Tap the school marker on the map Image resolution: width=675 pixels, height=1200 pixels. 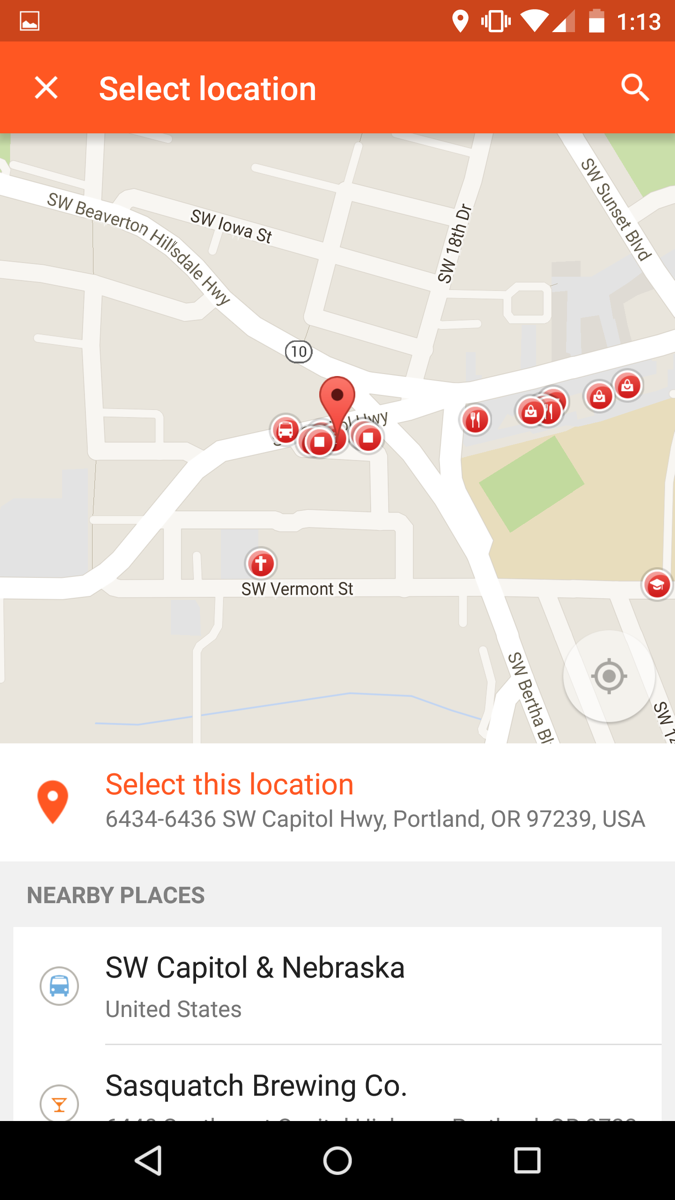(657, 584)
